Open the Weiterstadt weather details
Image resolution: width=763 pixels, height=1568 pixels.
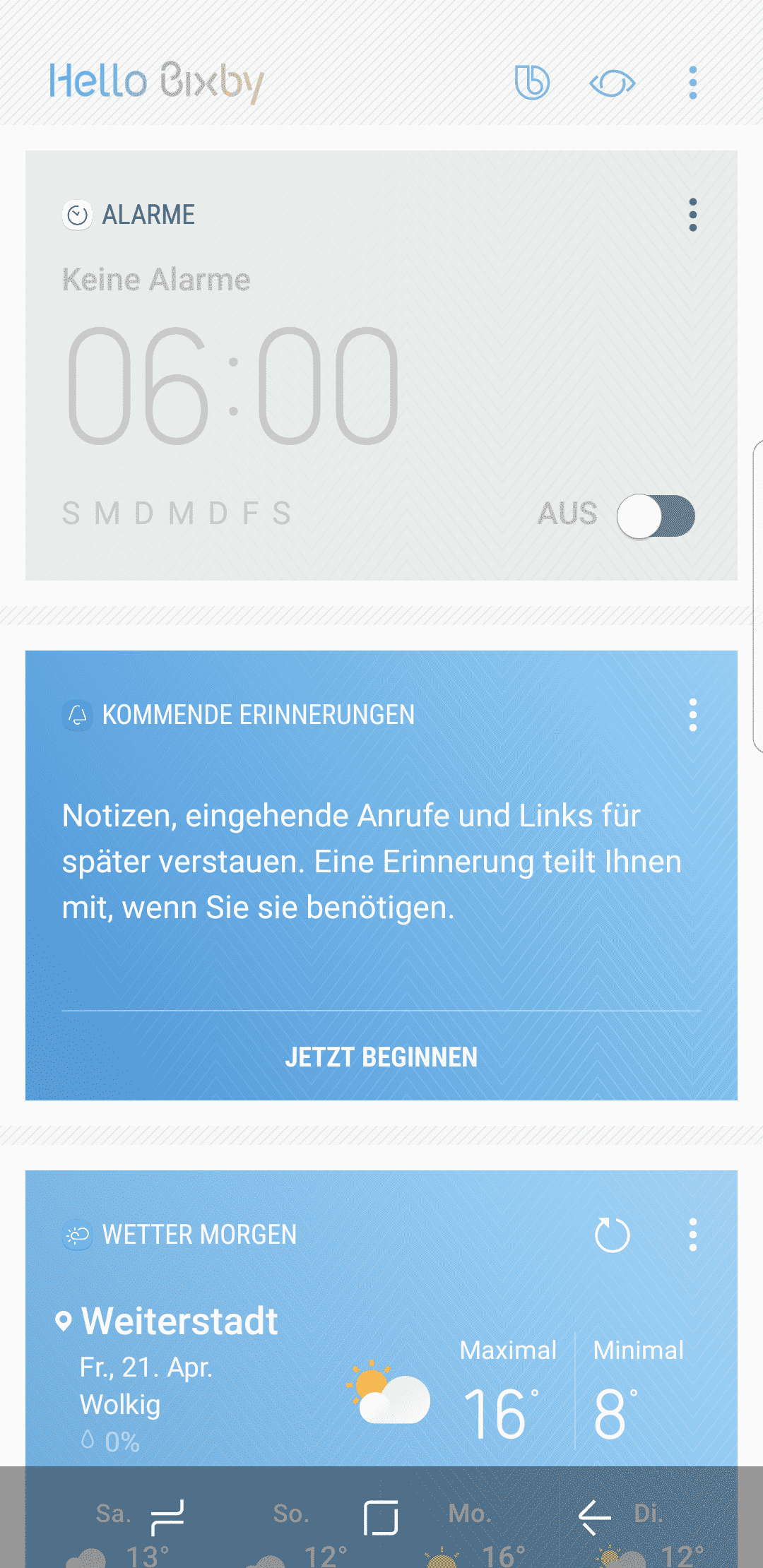click(x=180, y=1321)
